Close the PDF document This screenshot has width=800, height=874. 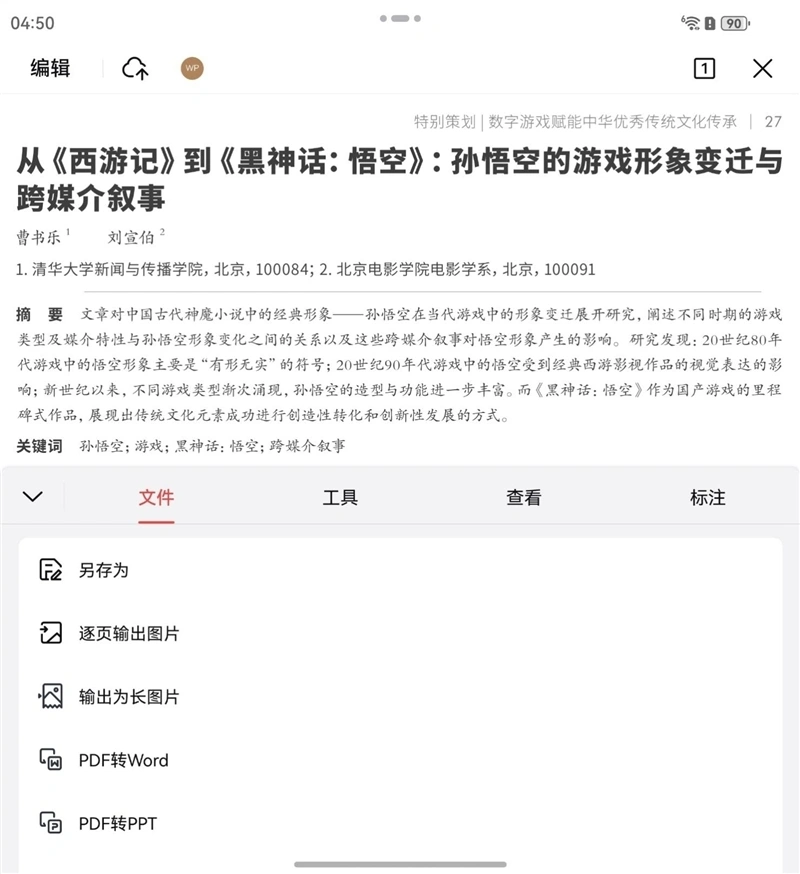pyautogui.click(x=763, y=68)
